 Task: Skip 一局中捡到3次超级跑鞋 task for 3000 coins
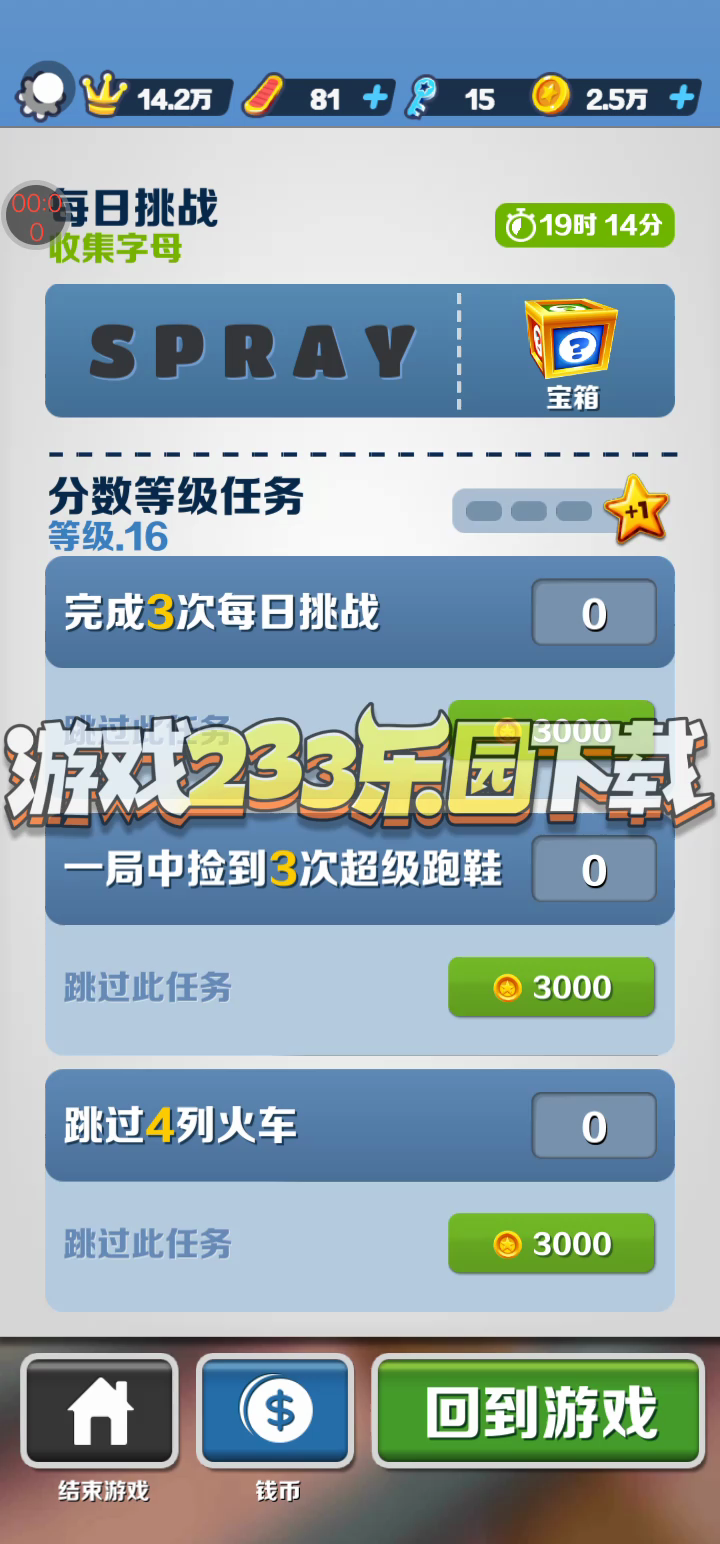pos(551,987)
